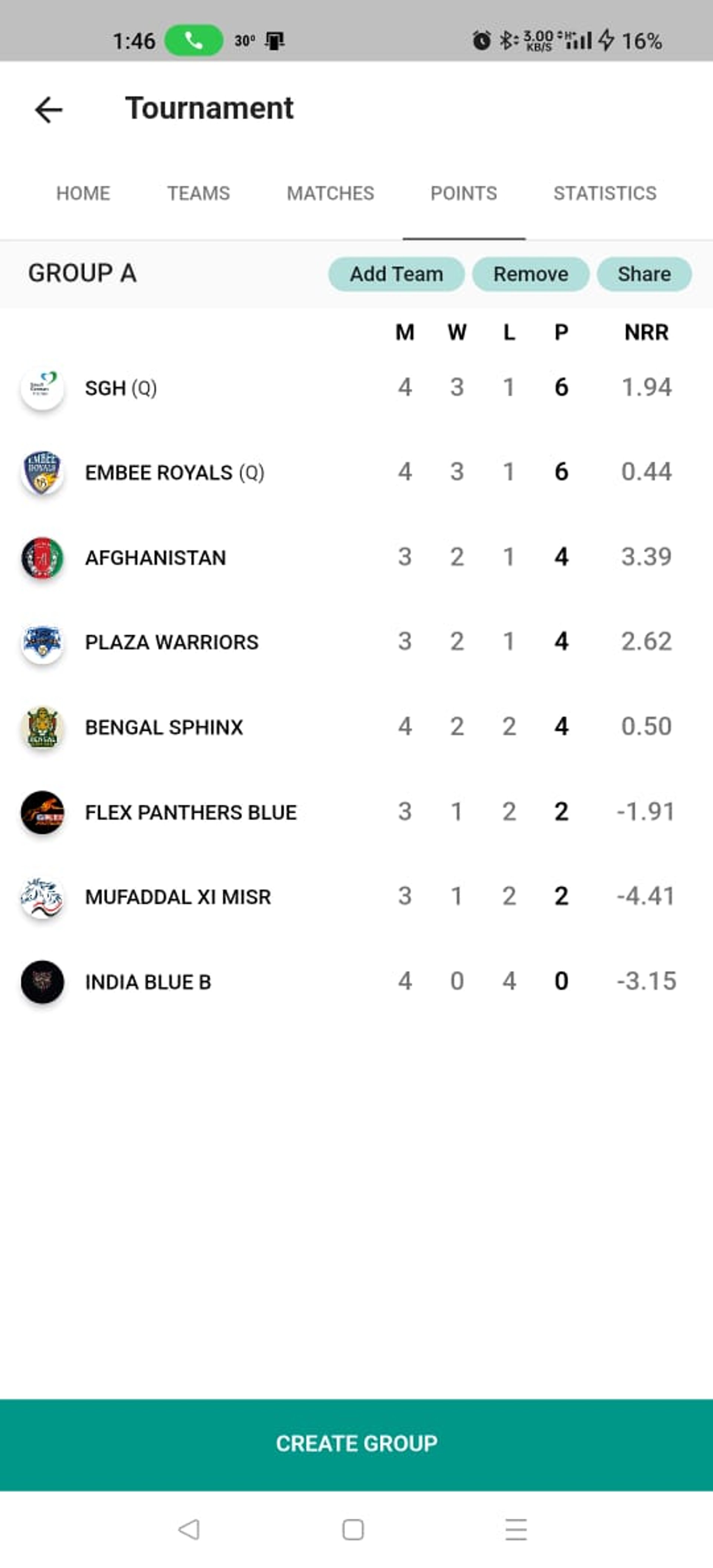This screenshot has height=1568, width=713.
Task: Switch to the Home tab
Action: pyautogui.click(x=84, y=193)
